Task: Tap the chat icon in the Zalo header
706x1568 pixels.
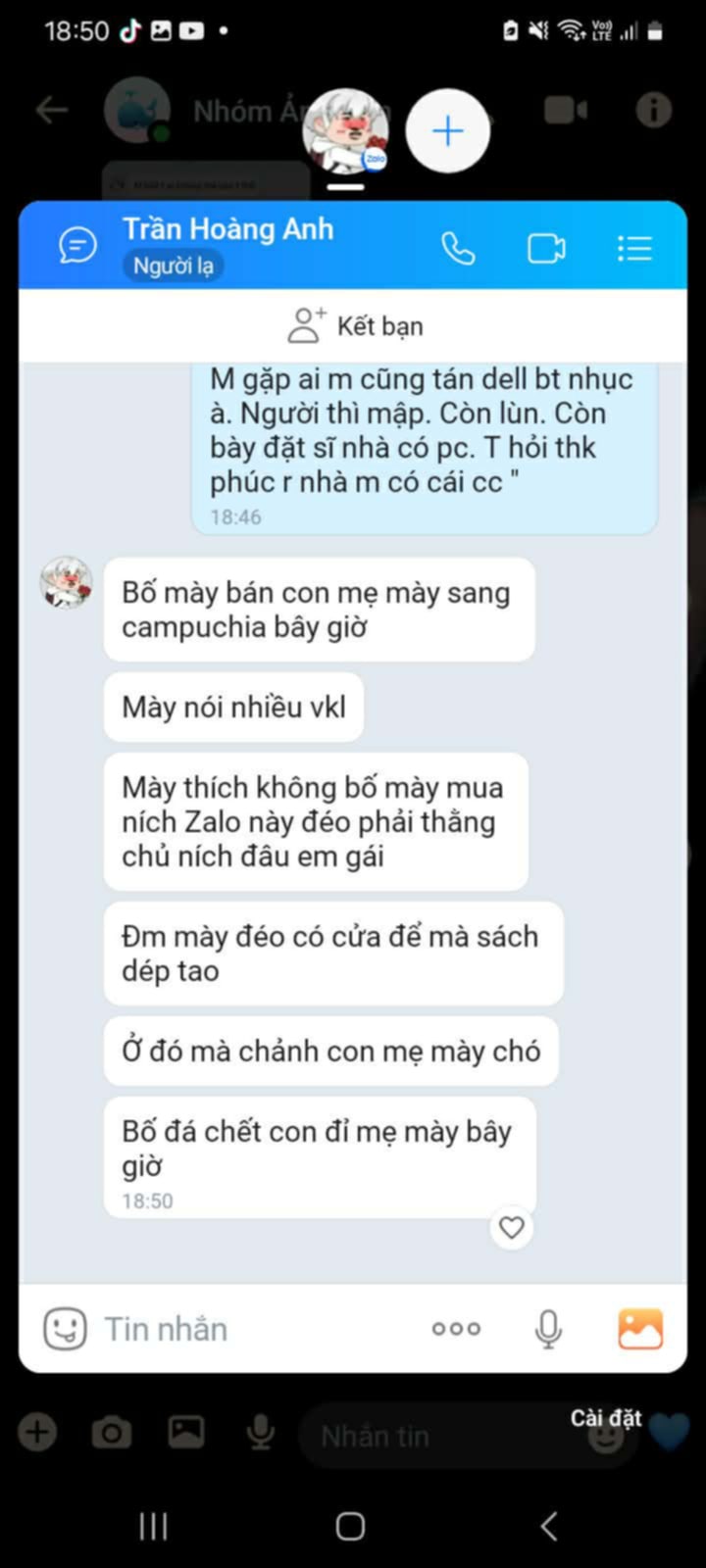Action: pyautogui.click(x=77, y=246)
